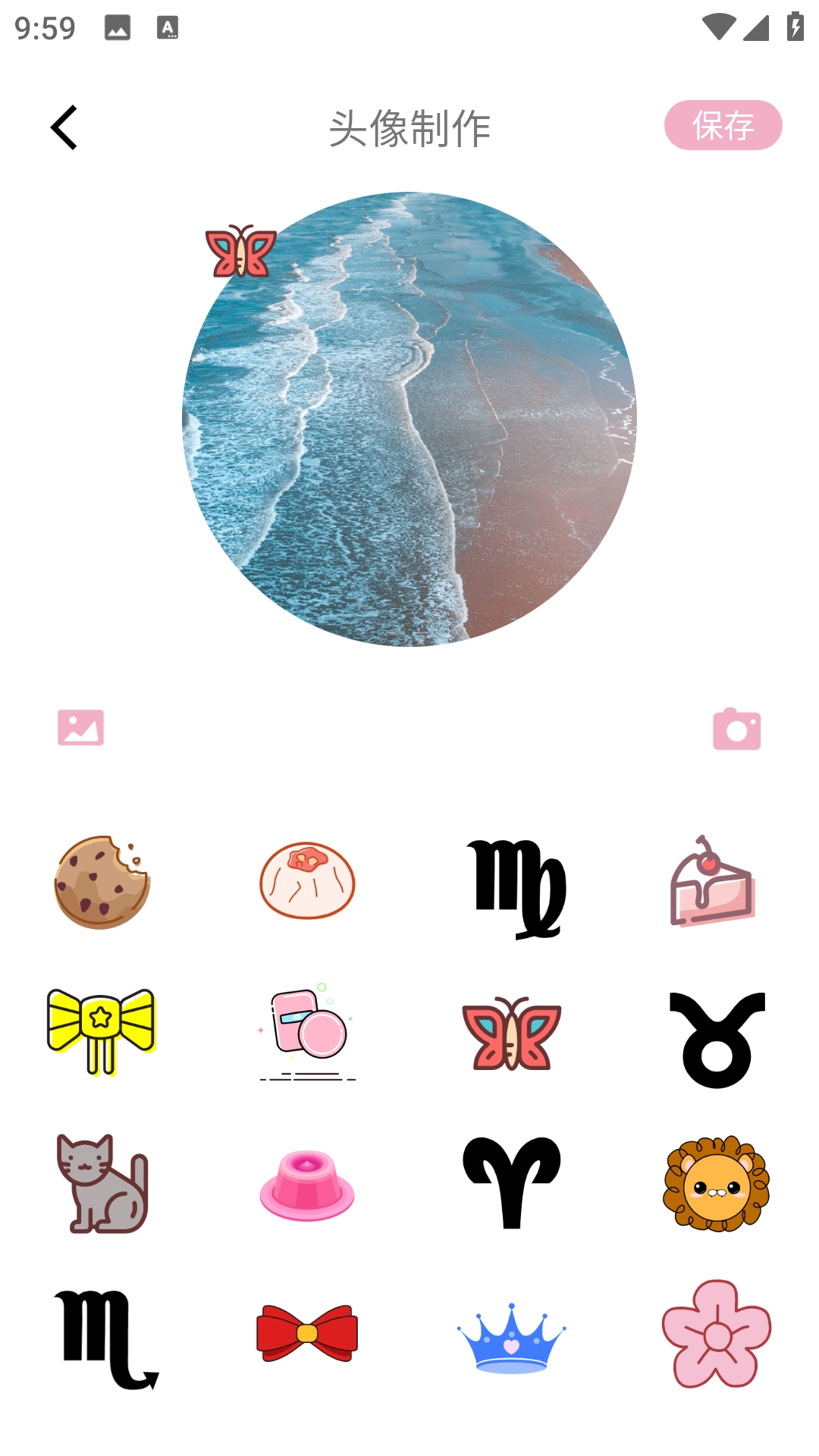Add the cookie sticker
This screenshot has height=1456, width=819.
[102, 882]
